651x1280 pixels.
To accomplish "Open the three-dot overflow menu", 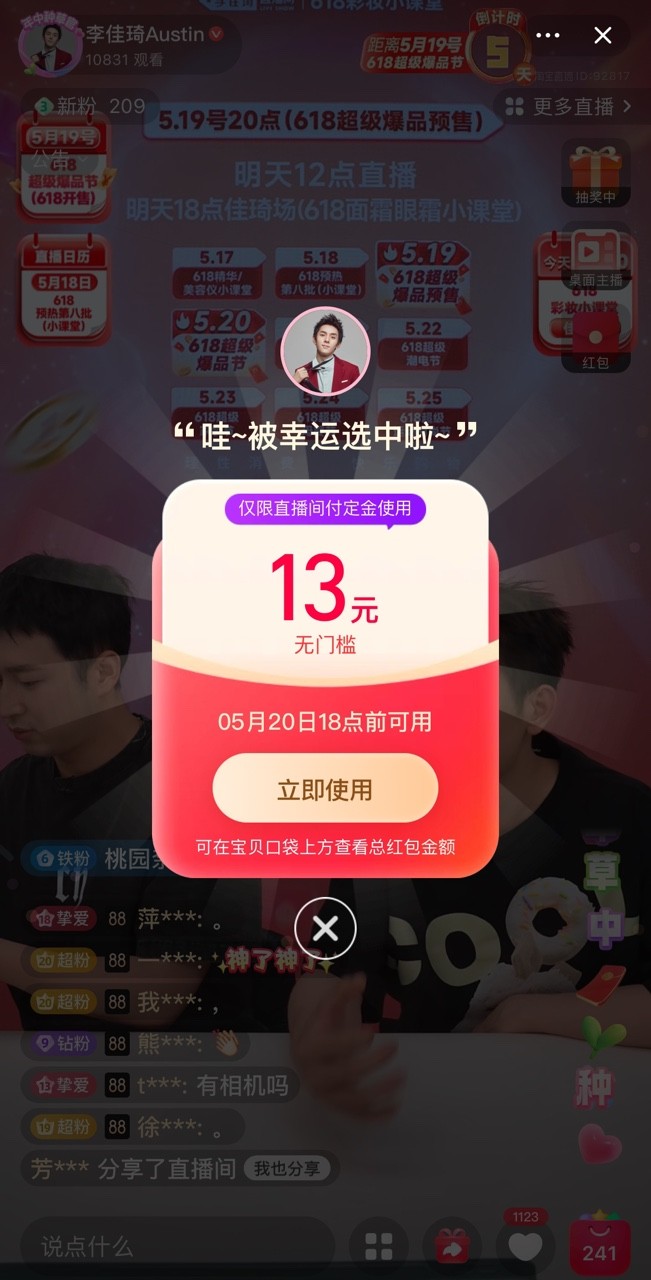I will (x=548, y=36).
